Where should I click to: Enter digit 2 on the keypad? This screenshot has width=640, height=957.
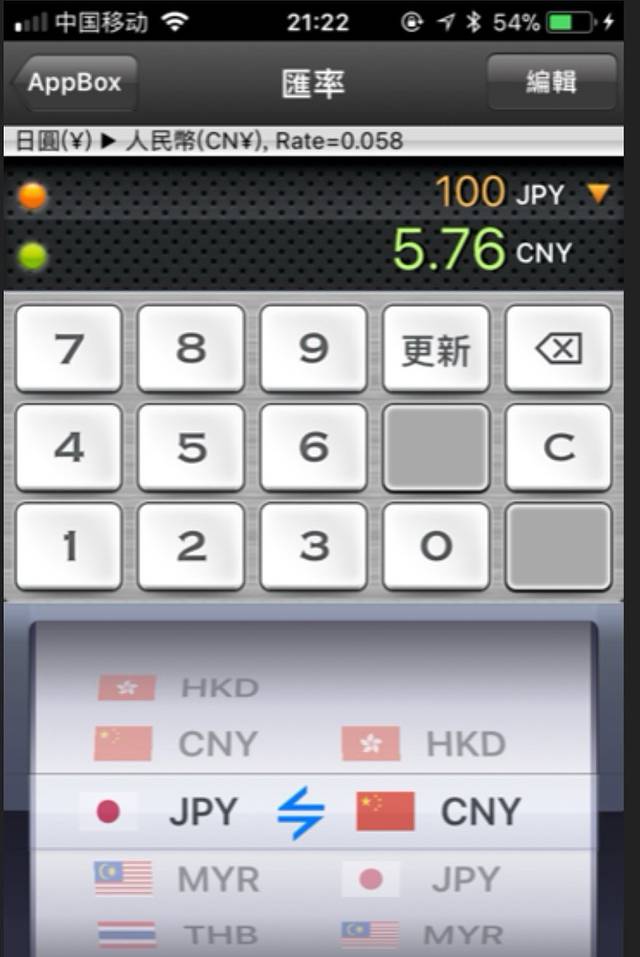coord(191,546)
